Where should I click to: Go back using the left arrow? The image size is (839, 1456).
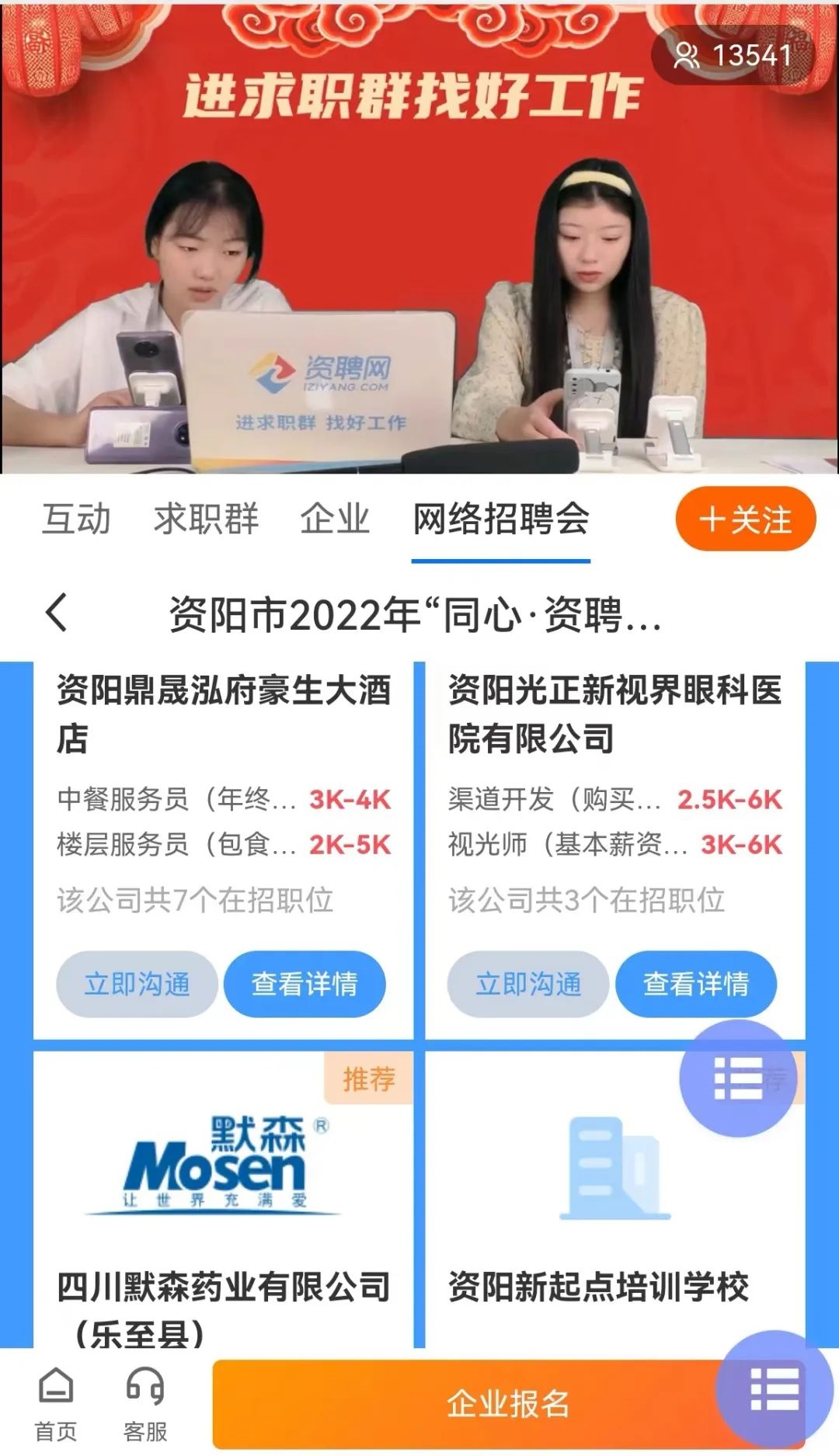coord(57,613)
